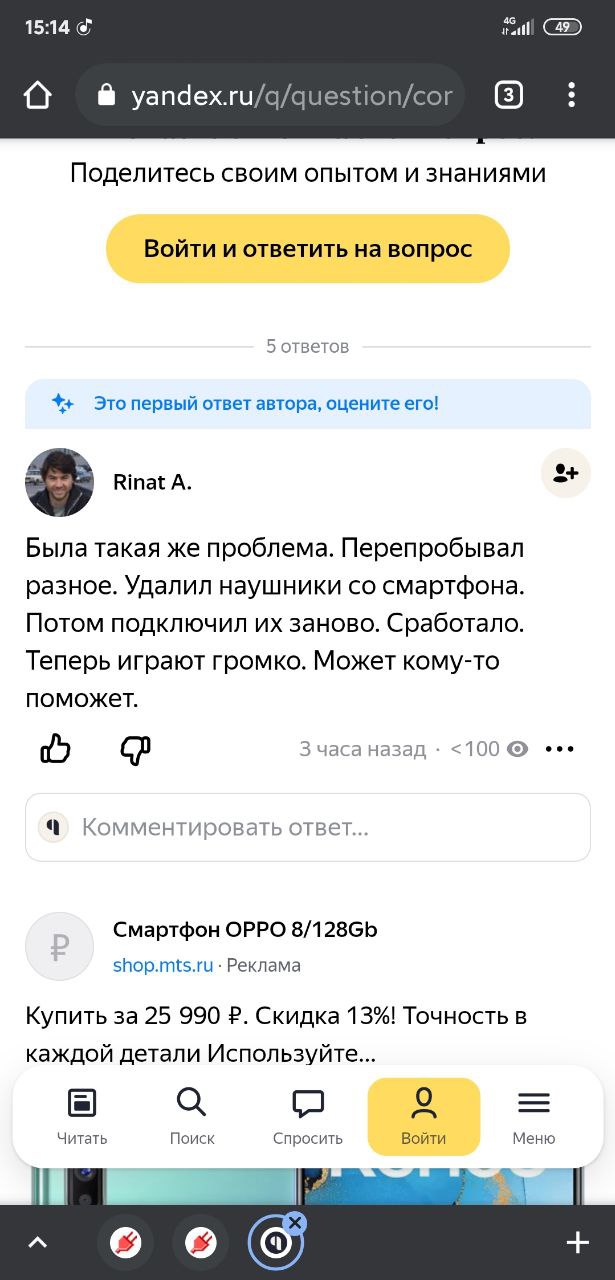Open the Меню tab
This screenshot has height=1280, width=615.
pos(534,1116)
